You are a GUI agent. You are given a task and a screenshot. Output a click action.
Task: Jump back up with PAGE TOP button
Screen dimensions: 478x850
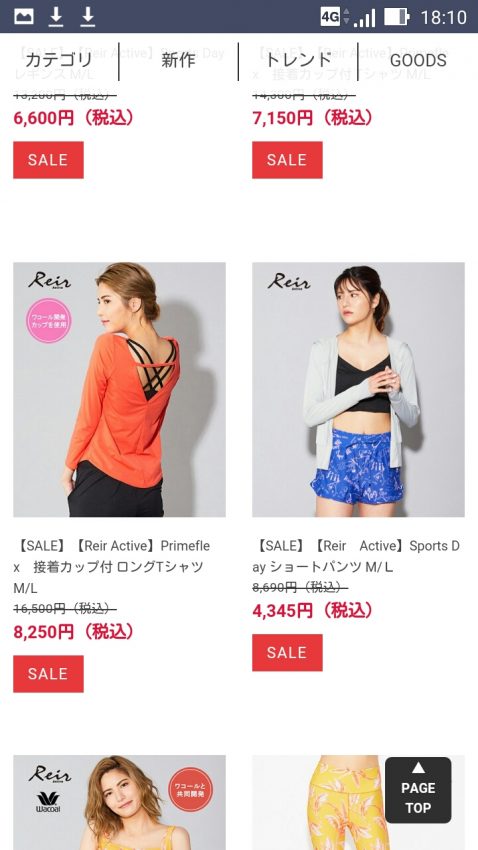click(418, 790)
